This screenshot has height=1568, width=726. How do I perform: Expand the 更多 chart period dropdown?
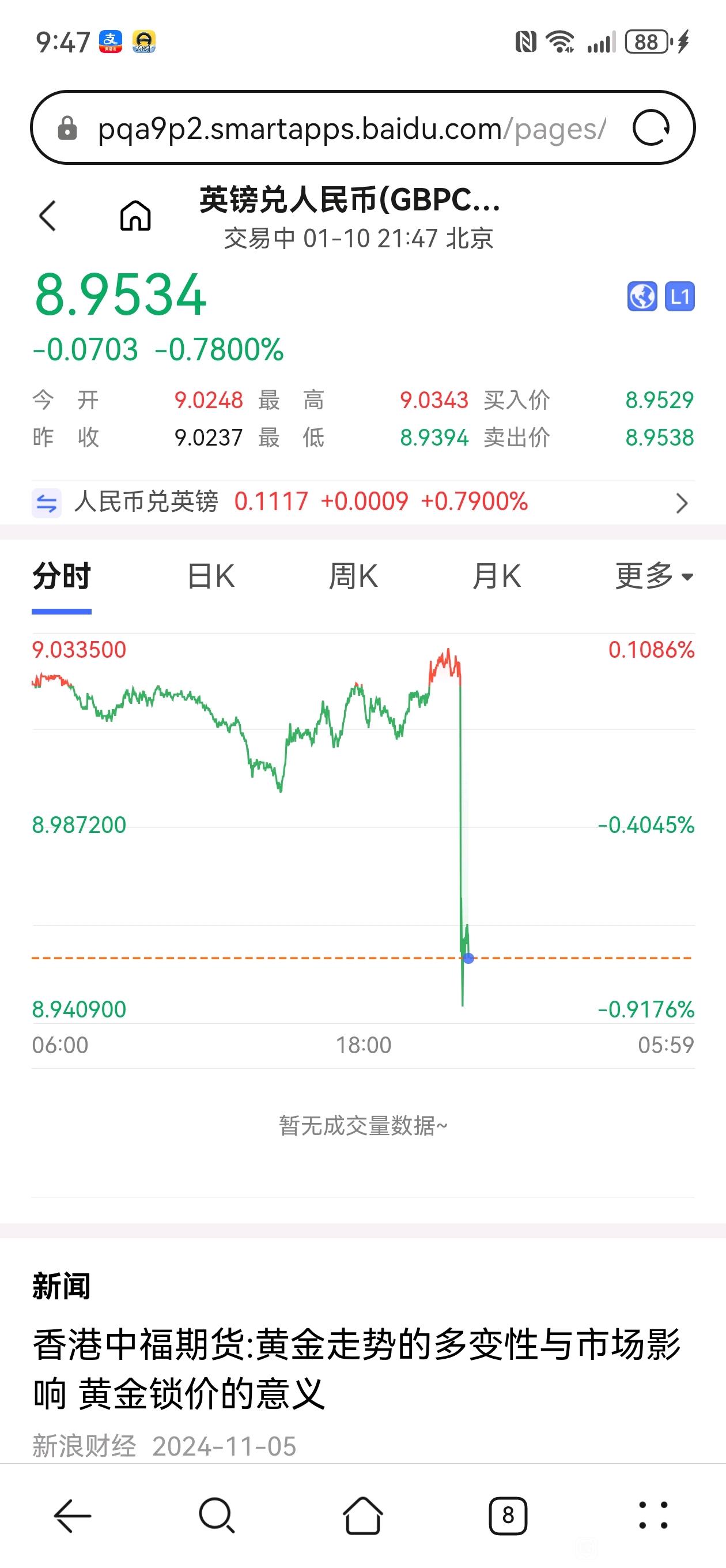pyautogui.click(x=654, y=576)
